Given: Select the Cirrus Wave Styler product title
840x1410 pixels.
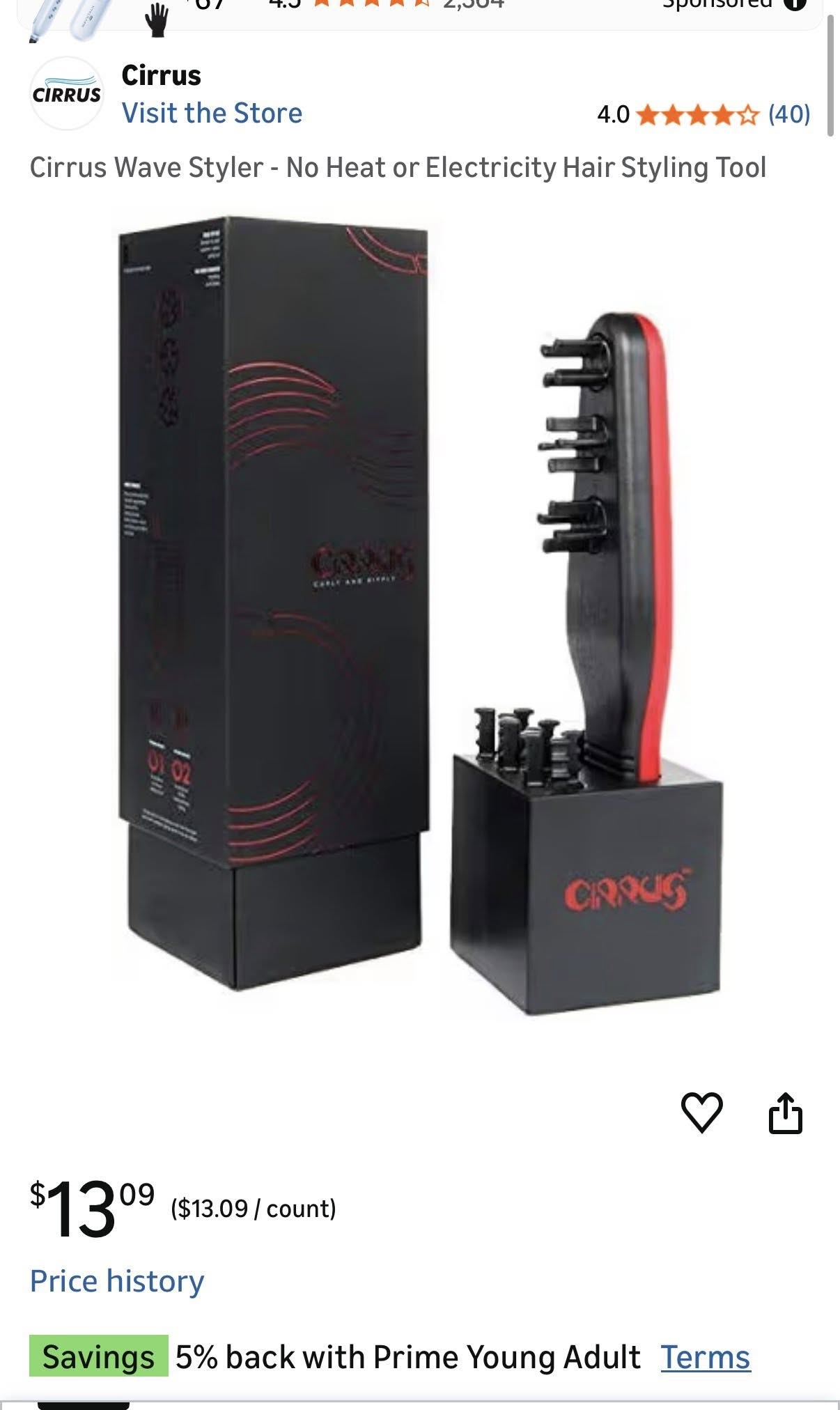Looking at the screenshot, I should coord(398,167).
